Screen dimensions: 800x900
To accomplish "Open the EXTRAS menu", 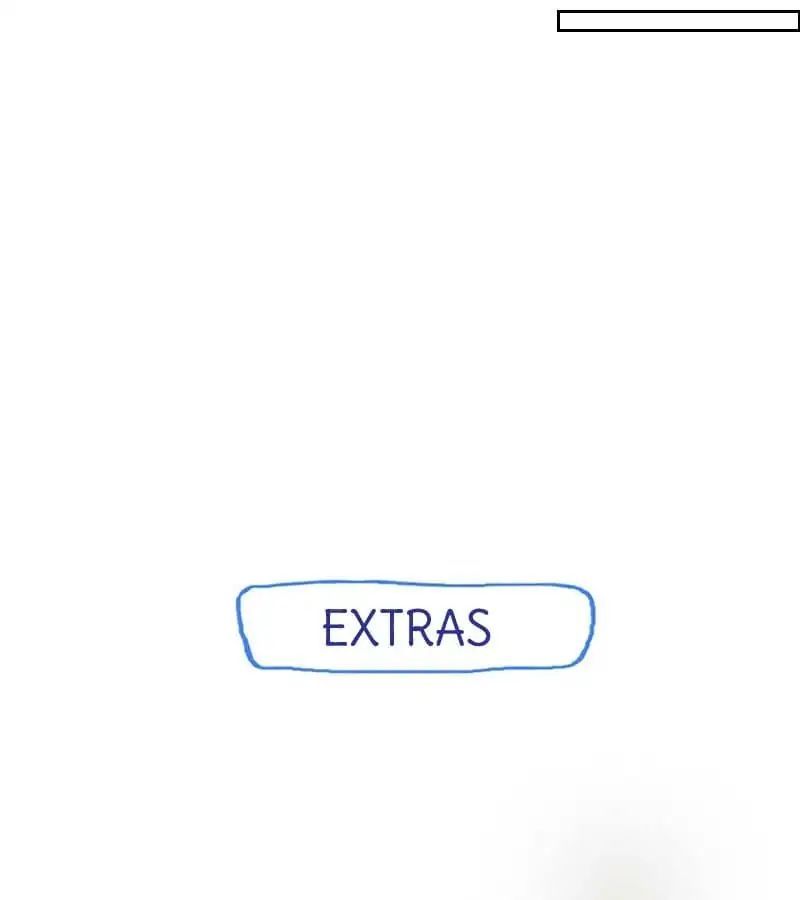I will pos(415,626).
